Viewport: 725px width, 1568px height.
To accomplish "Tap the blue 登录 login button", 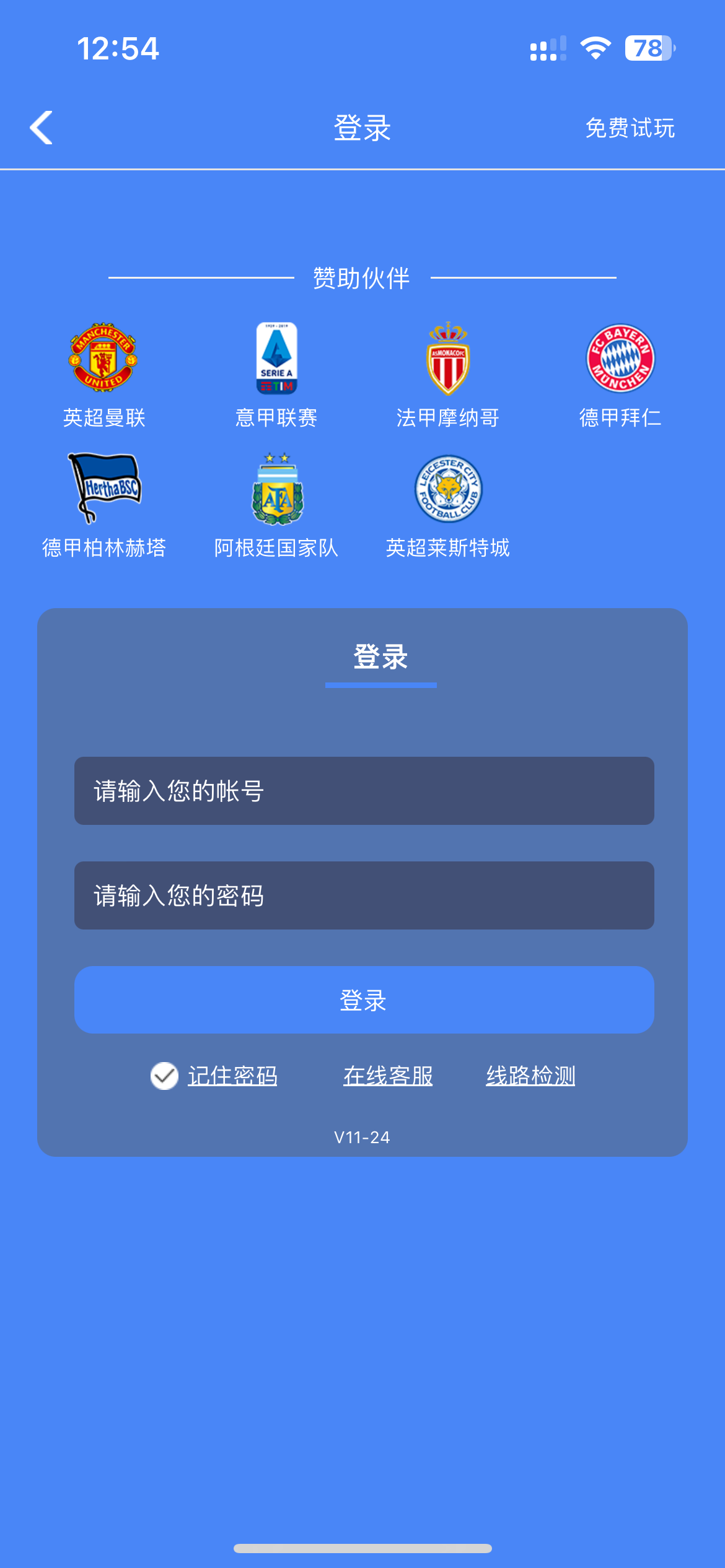I will point(364,1000).
